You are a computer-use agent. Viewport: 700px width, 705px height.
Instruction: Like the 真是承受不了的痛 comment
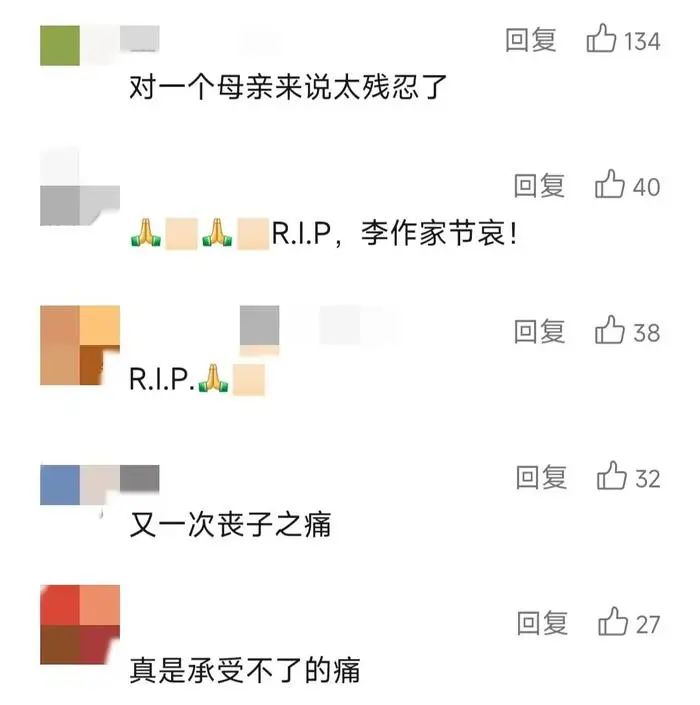pyautogui.click(x=613, y=623)
